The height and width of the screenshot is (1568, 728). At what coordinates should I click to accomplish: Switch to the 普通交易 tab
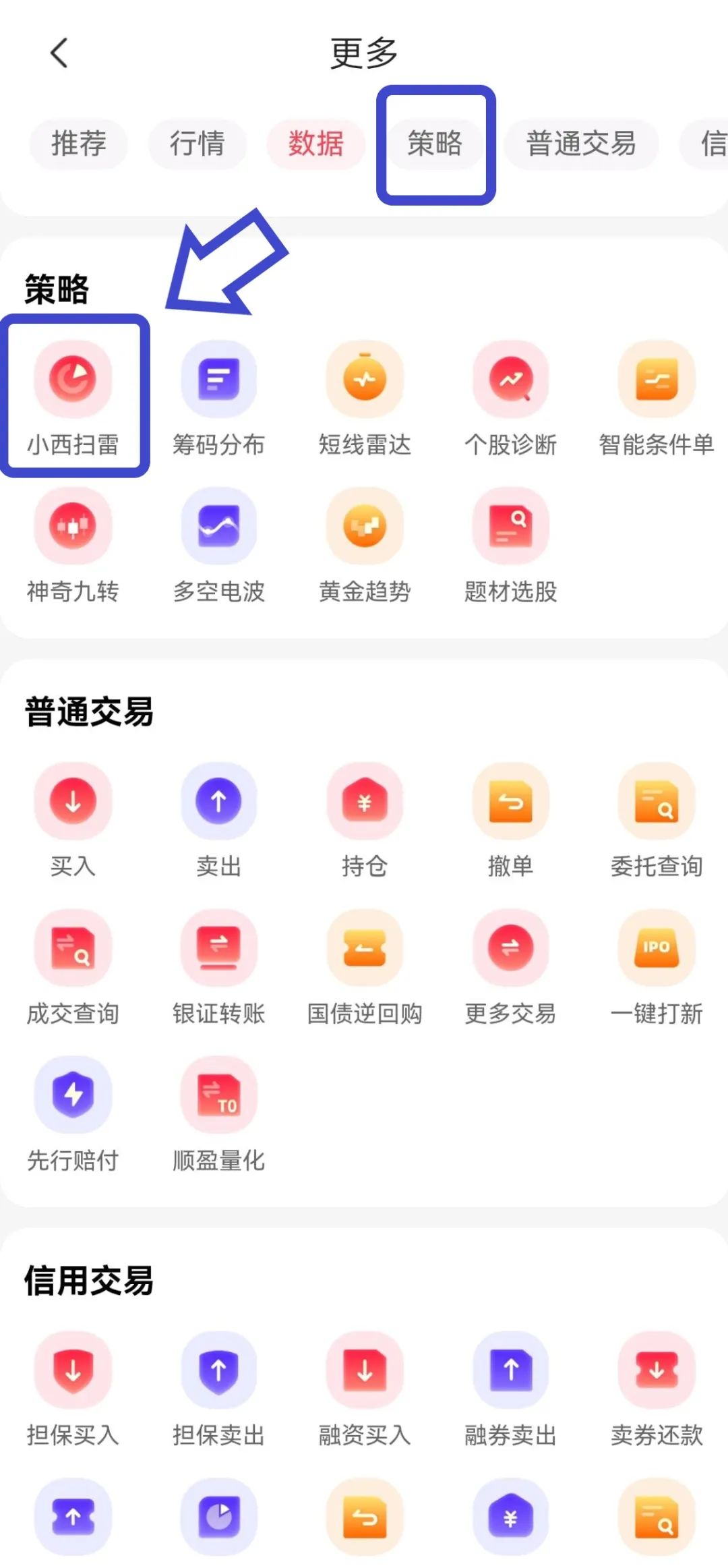pos(581,144)
